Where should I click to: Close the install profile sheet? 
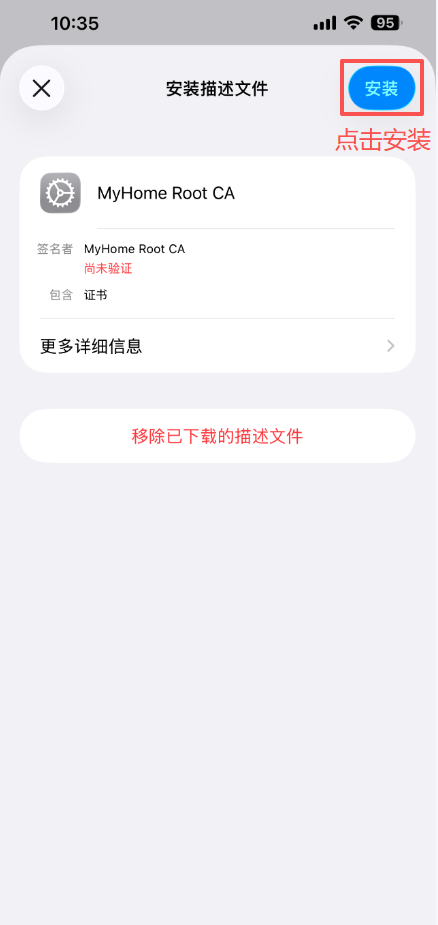[x=41, y=88]
